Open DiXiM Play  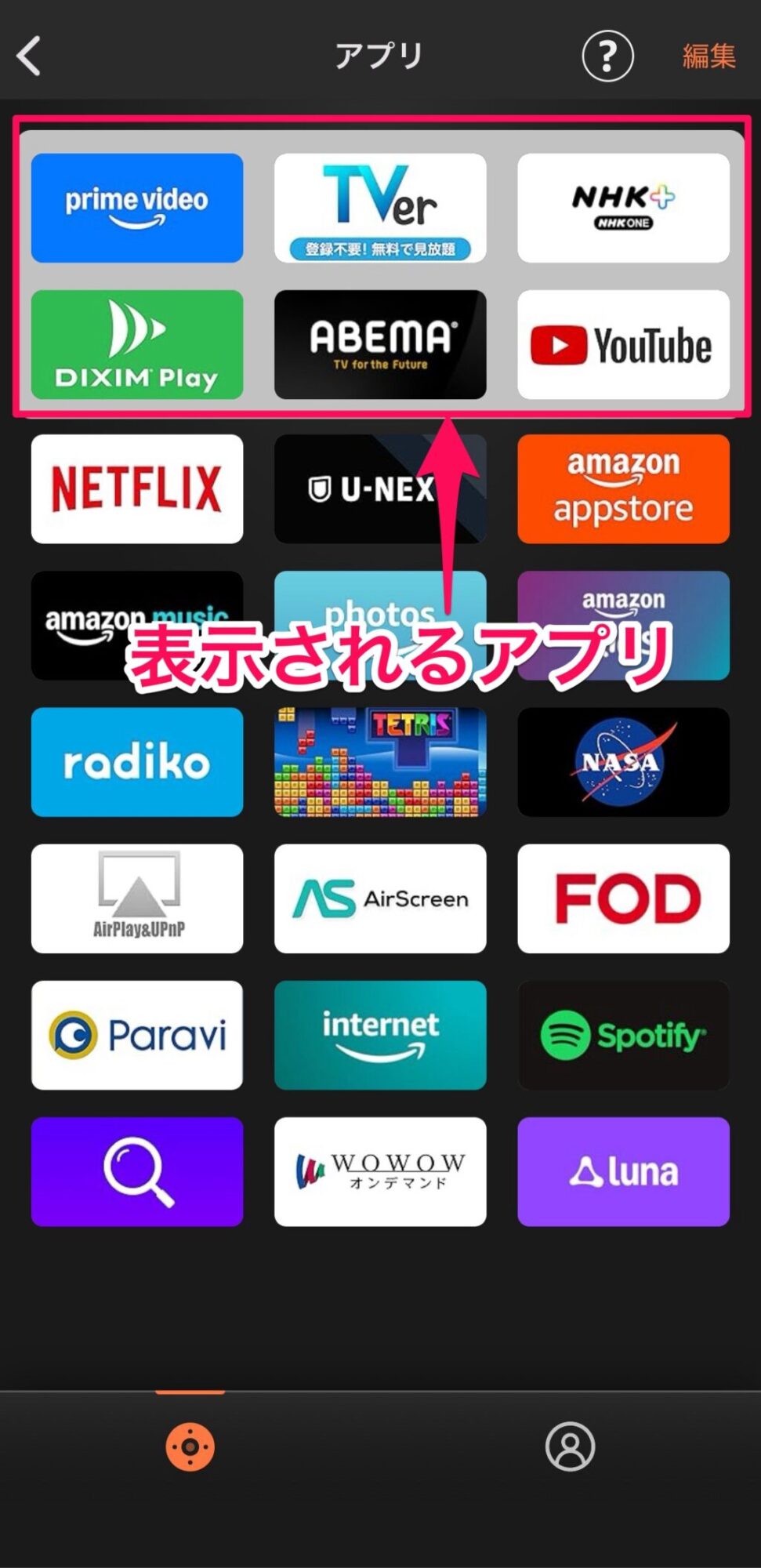coord(137,345)
